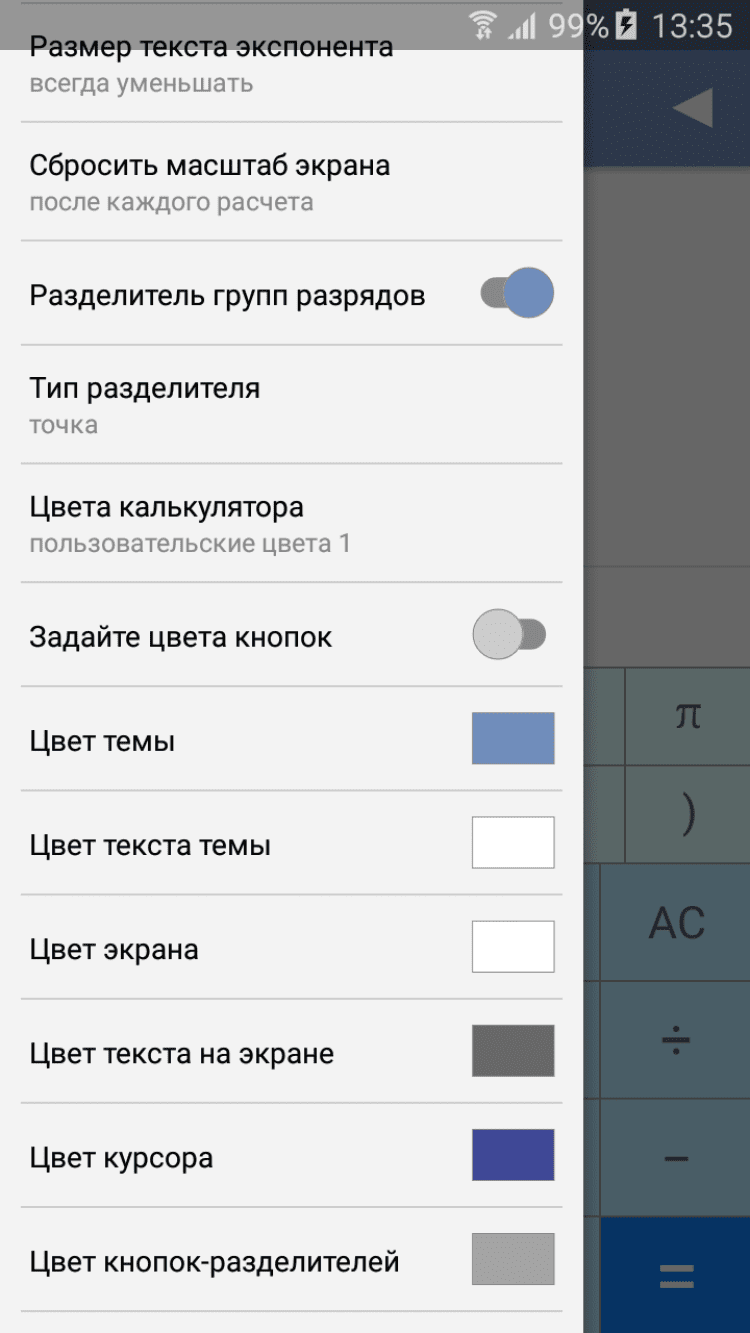Select Цвет экрана color swatch
Viewport: 750px width, 1333px height.
coord(512,947)
